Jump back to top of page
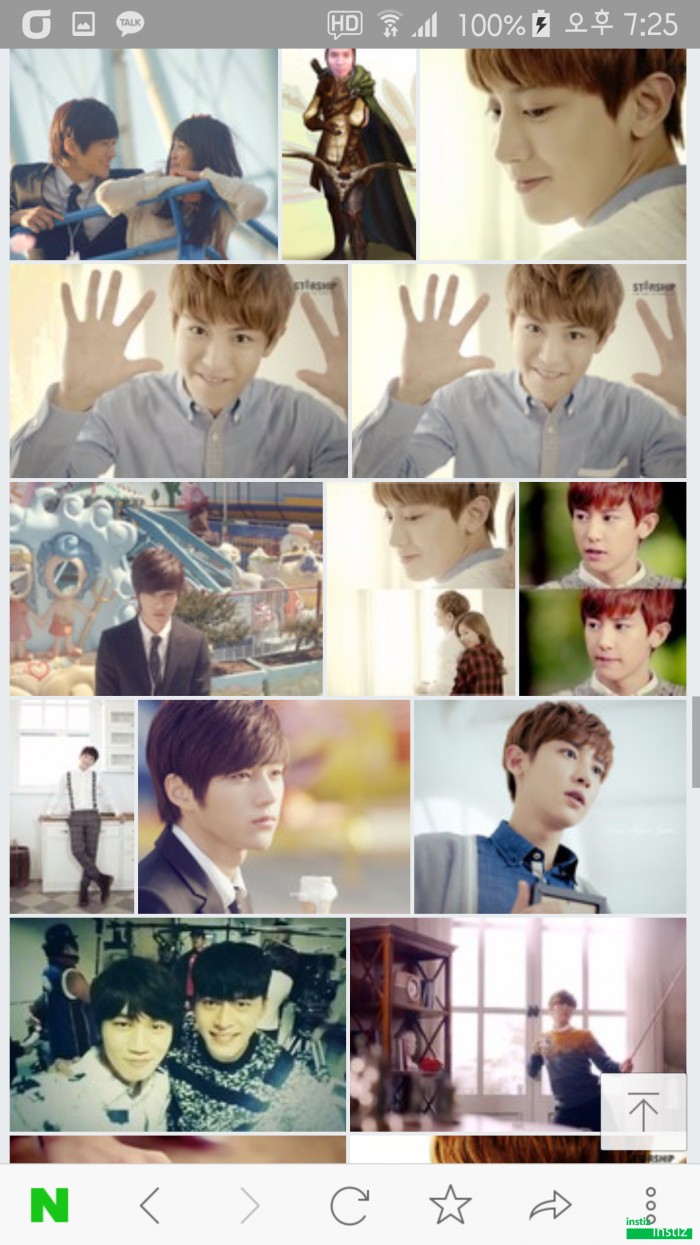The width and height of the screenshot is (700, 1245). [642, 1112]
